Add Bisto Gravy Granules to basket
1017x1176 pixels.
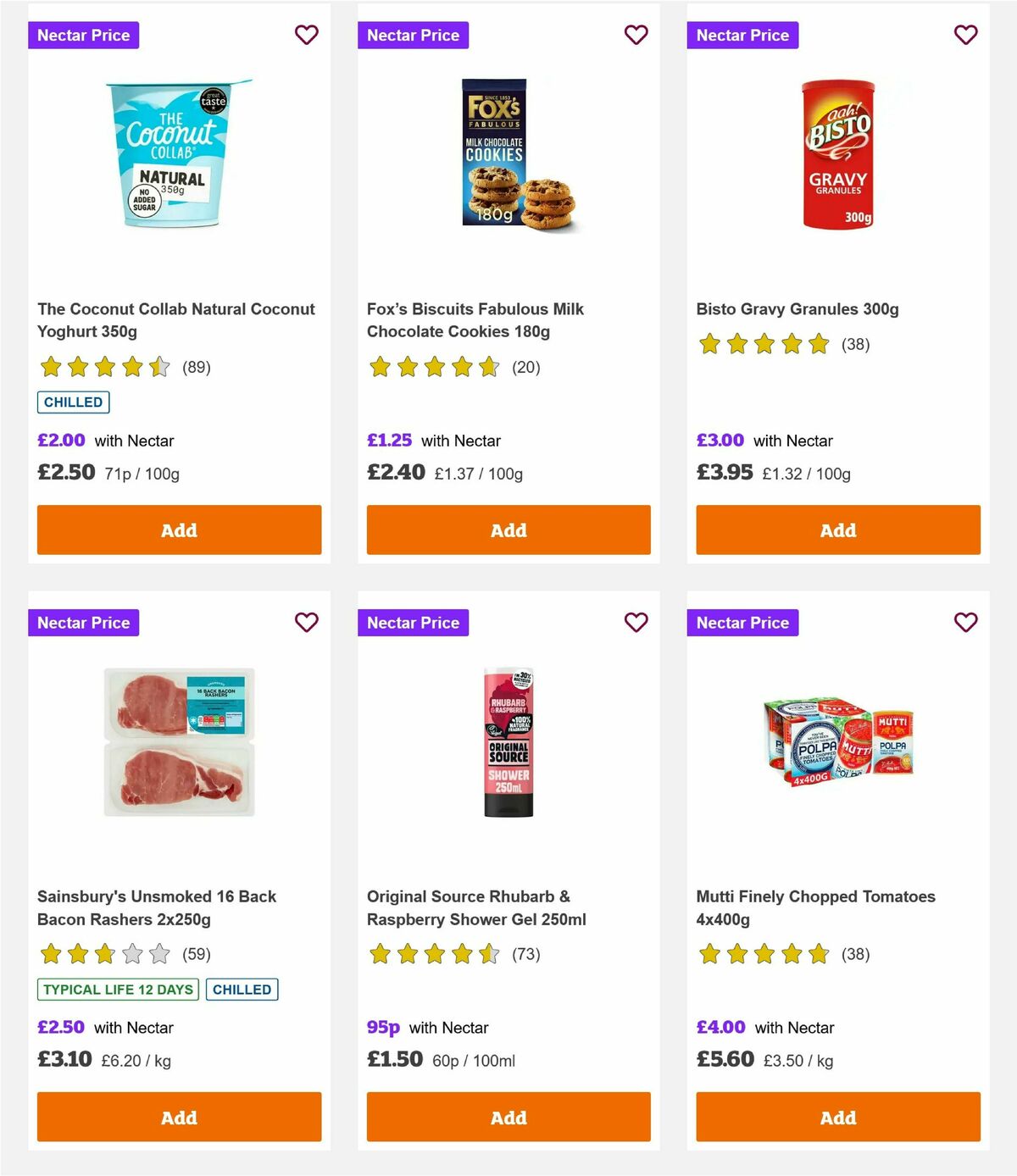(837, 530)
